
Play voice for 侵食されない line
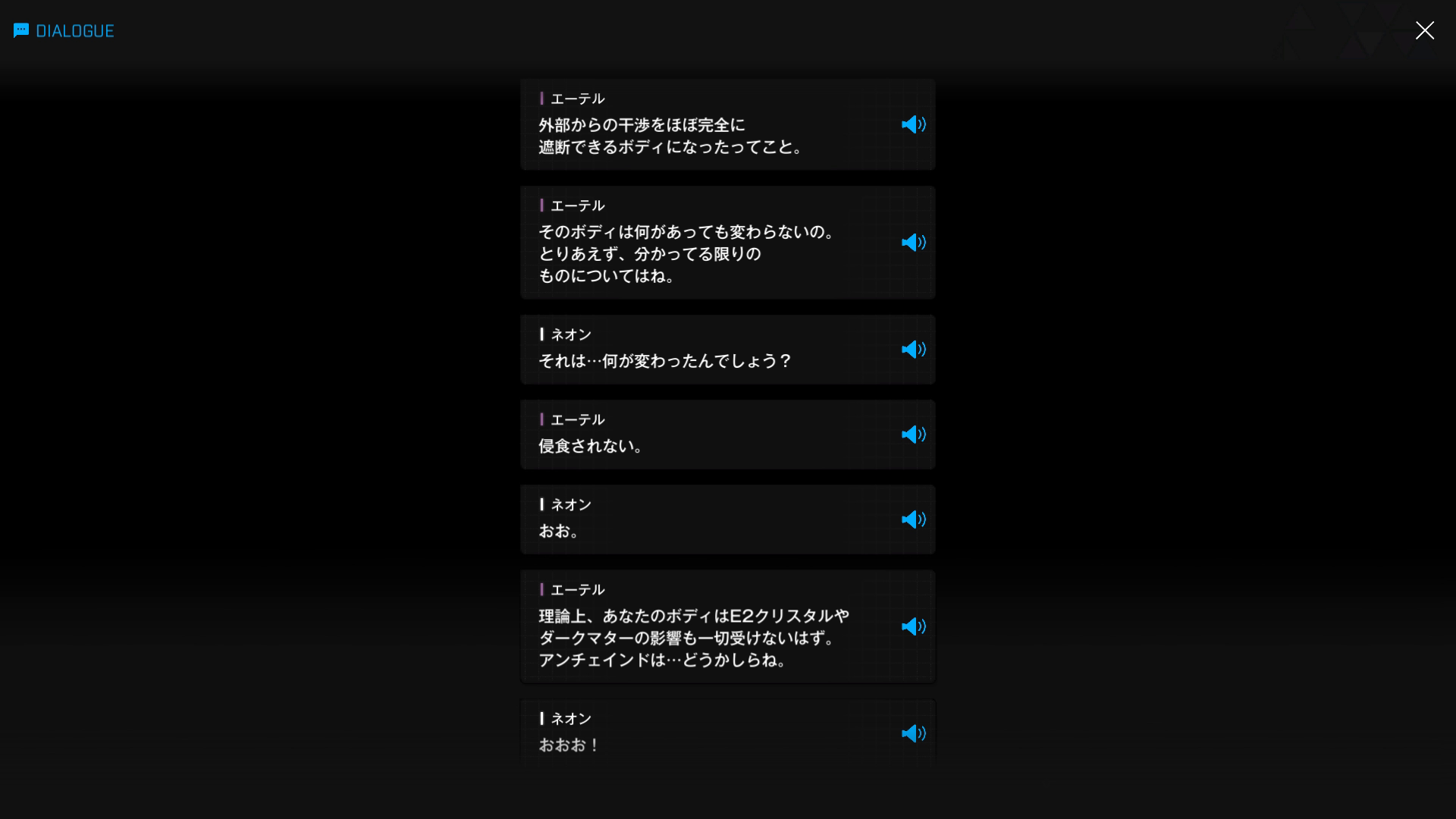tap(913, 435)
